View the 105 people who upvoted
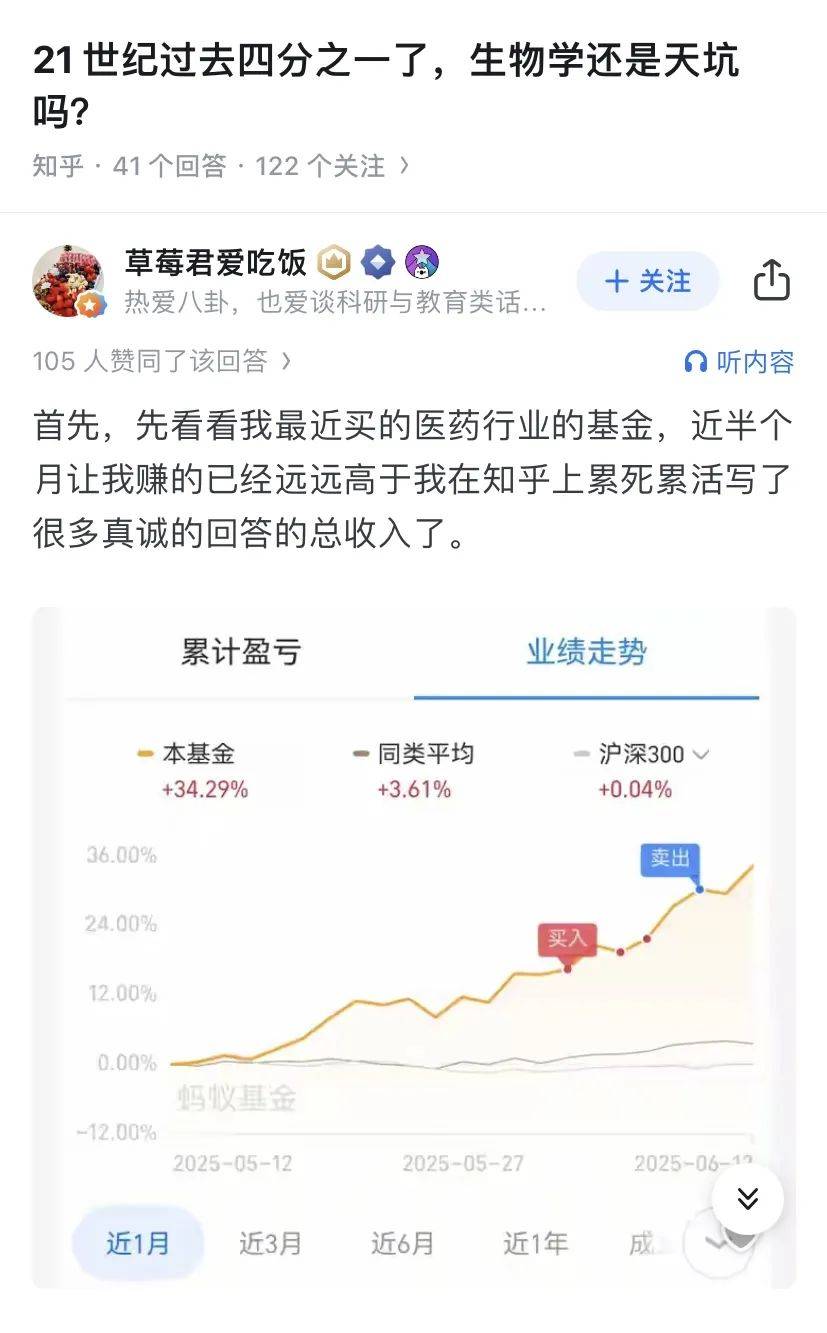The image size is (827, 1333). [162, 361]
